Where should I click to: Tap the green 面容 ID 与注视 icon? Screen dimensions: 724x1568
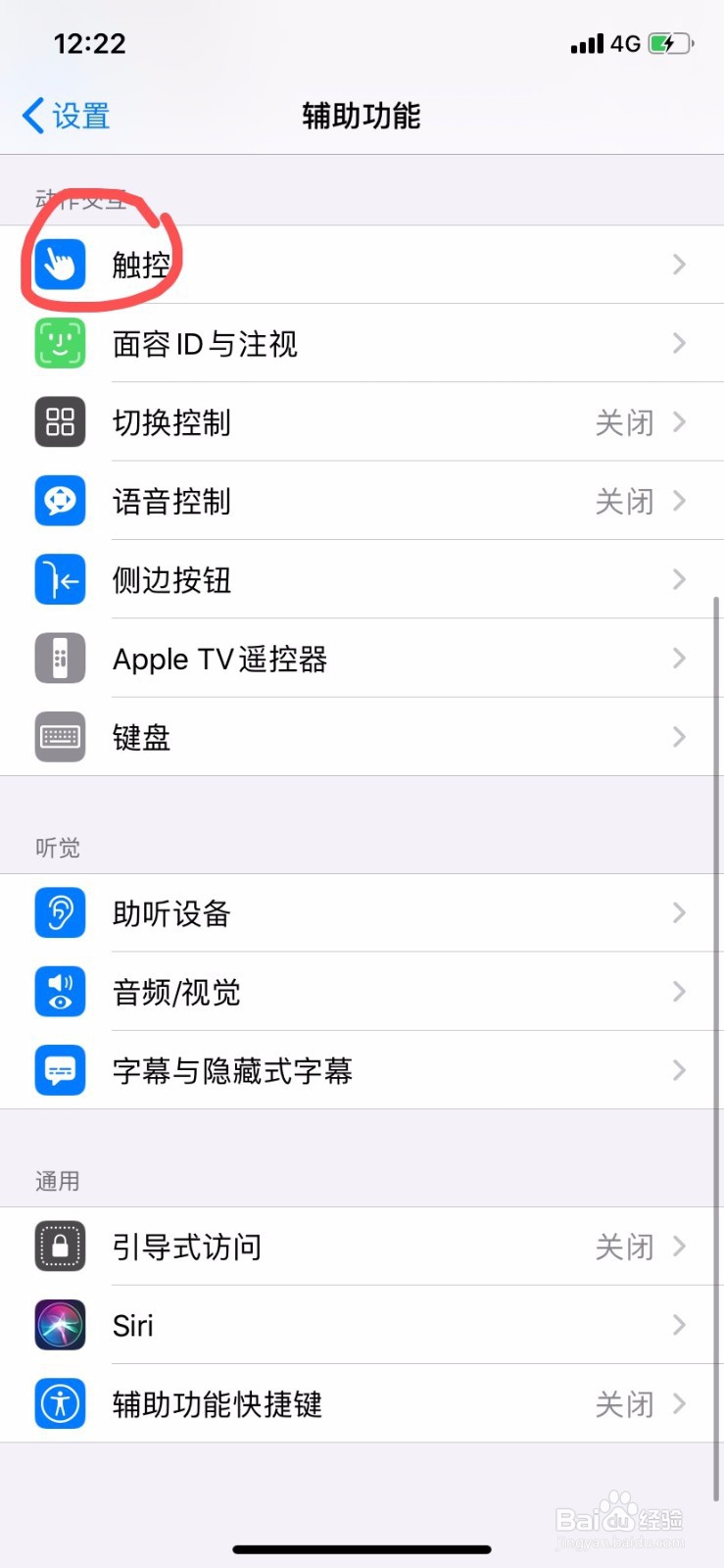60,344
